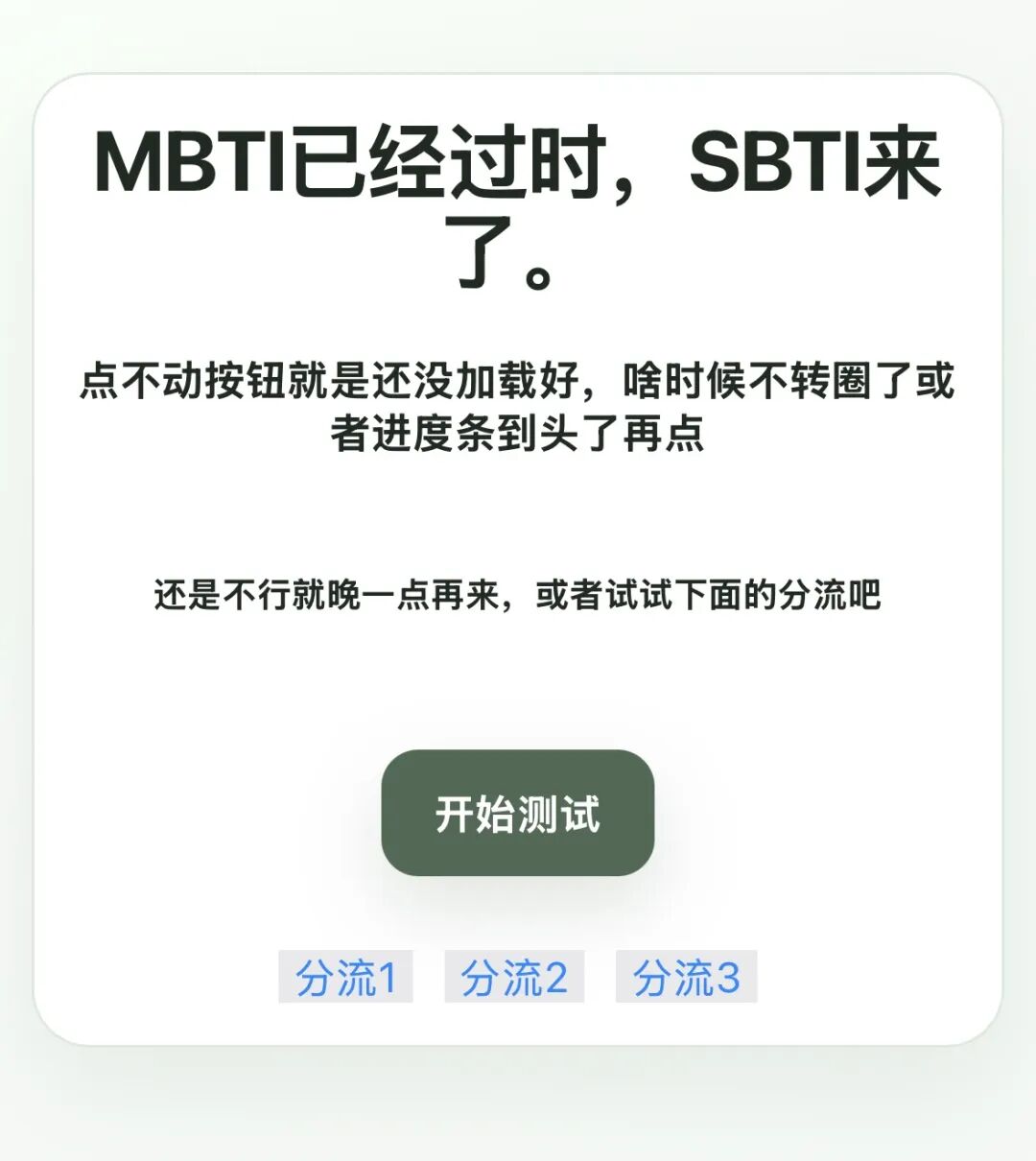1036x1161 pixels.
Task: Open the 分流2 link
Action: click(514, 977)
